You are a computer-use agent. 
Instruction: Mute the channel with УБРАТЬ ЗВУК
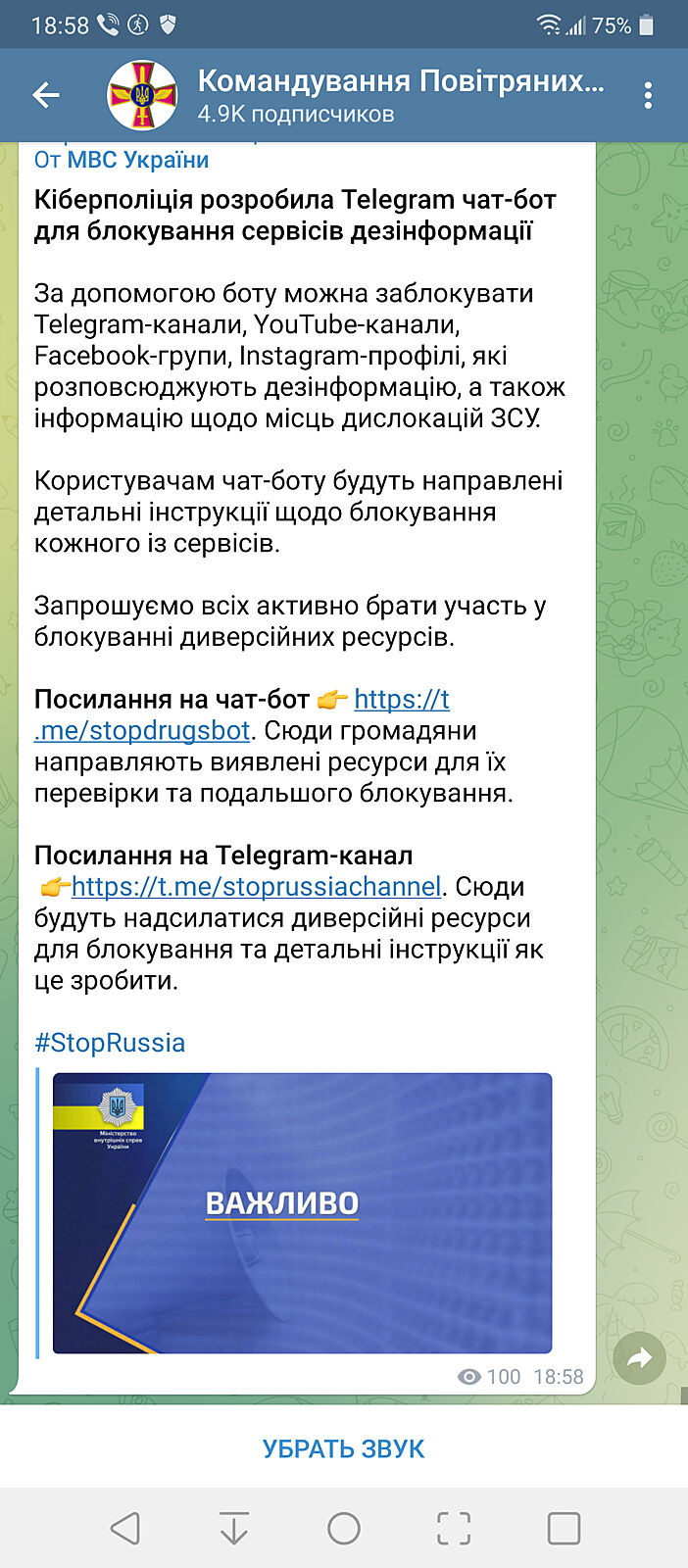[343, 1448]
